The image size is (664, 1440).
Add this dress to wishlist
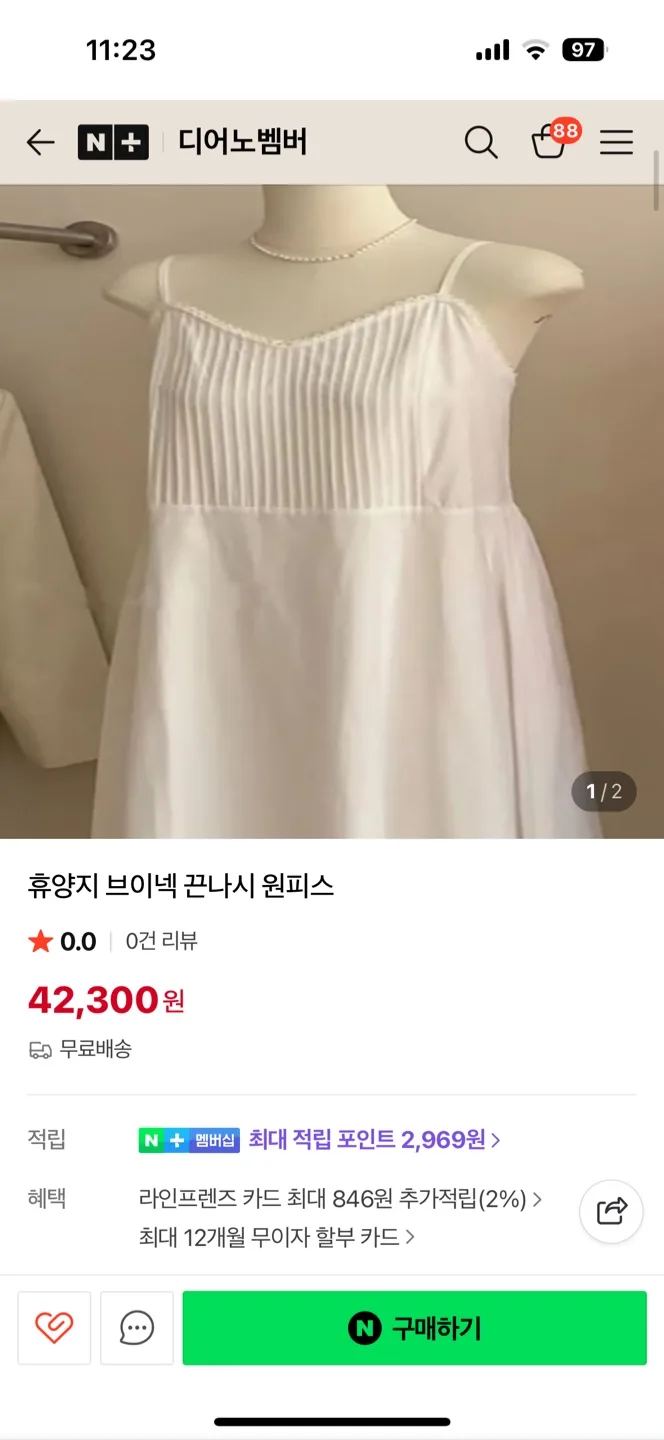tap(54, 1328)
